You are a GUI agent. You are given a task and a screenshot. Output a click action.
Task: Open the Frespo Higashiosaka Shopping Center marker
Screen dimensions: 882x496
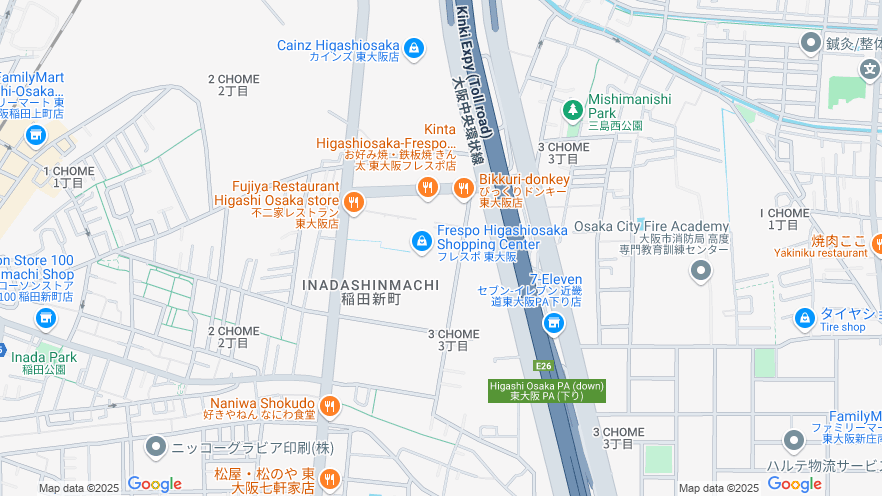point(422,241)
